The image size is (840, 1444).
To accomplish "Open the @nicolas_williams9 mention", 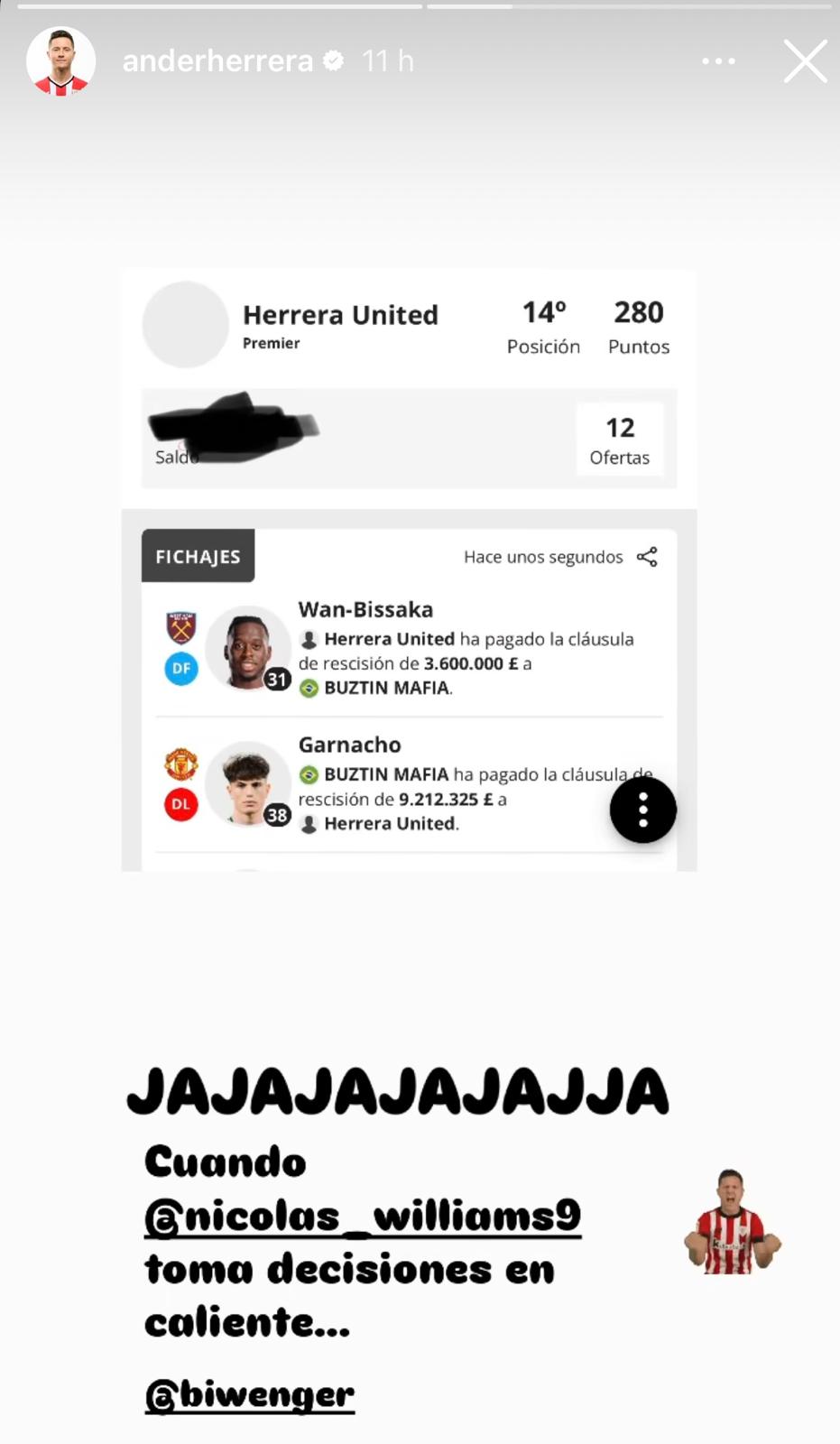I will (363, 1217).
